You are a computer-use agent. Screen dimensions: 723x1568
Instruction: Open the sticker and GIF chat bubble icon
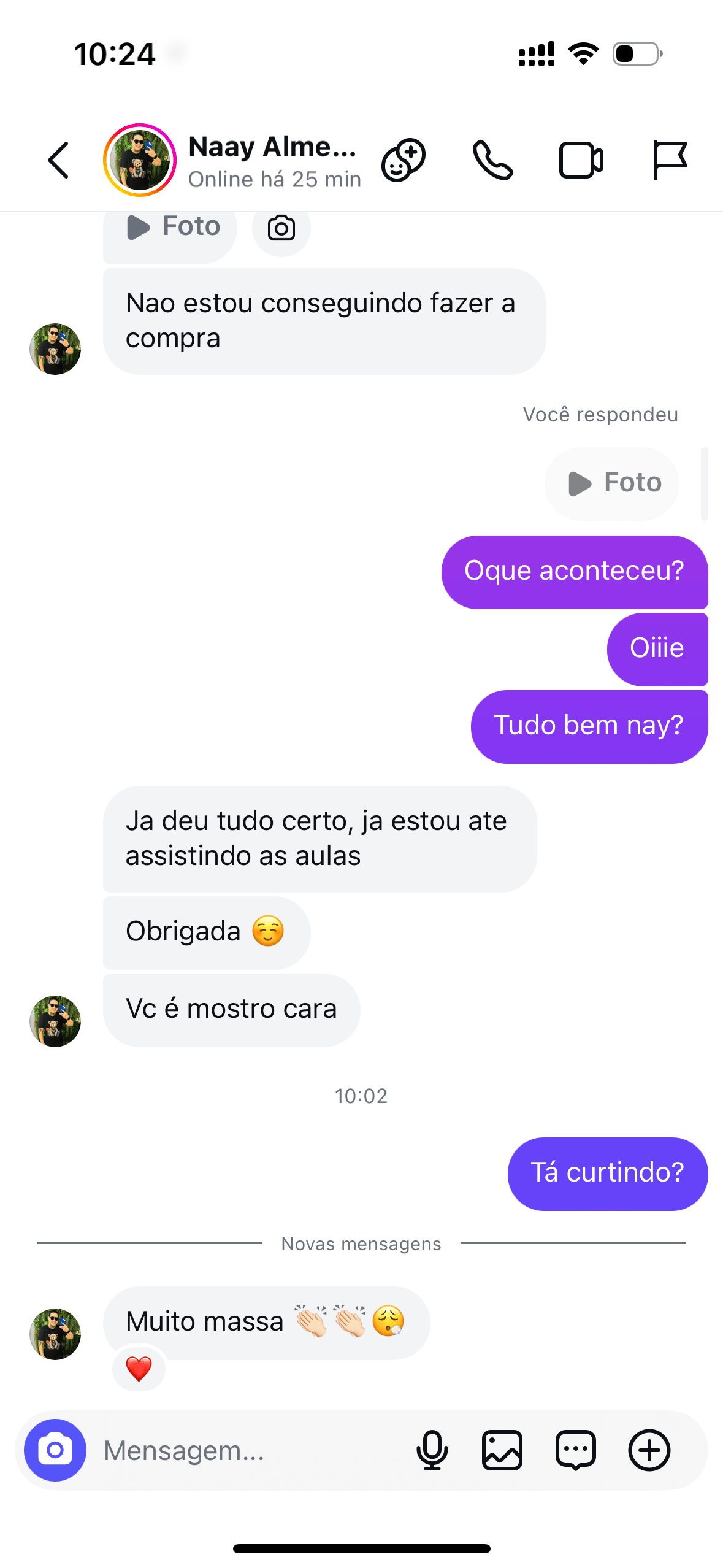point(575,1450)
